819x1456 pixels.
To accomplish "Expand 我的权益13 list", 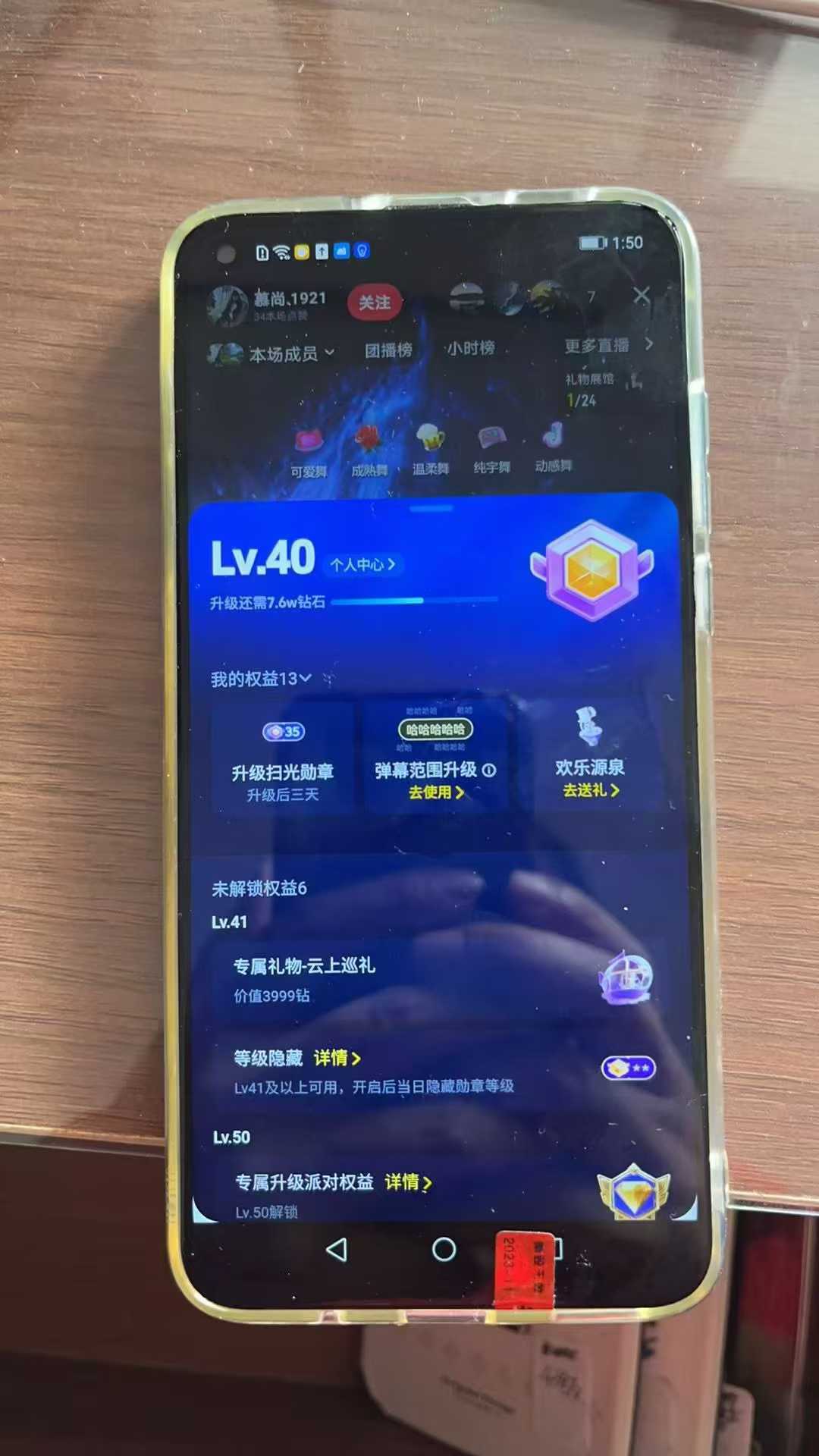I will point(261,679).
